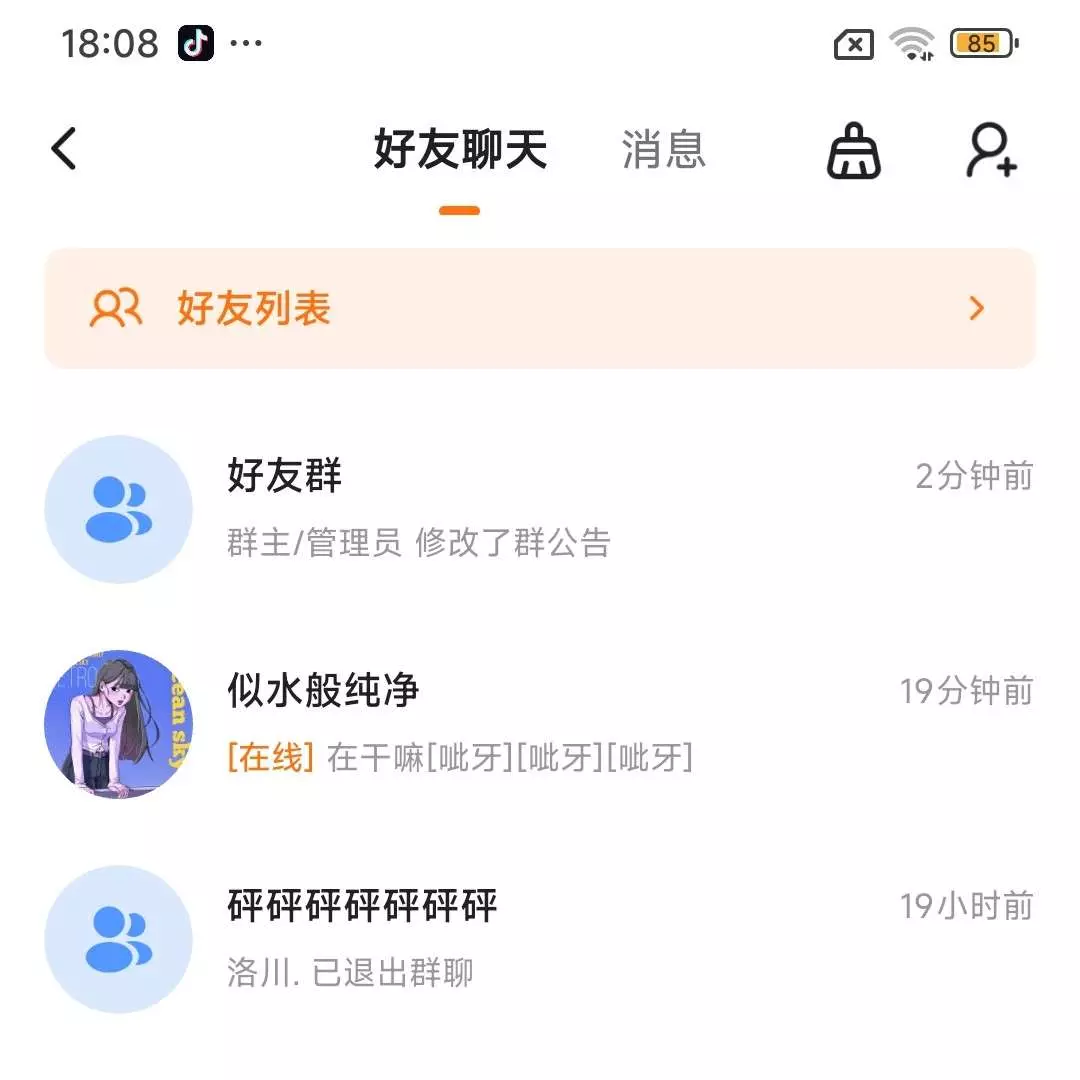Open the 好友群 group chat
Image resolution: width=1080 pixels, height=1080 pixels.
[x=540, y=509]
